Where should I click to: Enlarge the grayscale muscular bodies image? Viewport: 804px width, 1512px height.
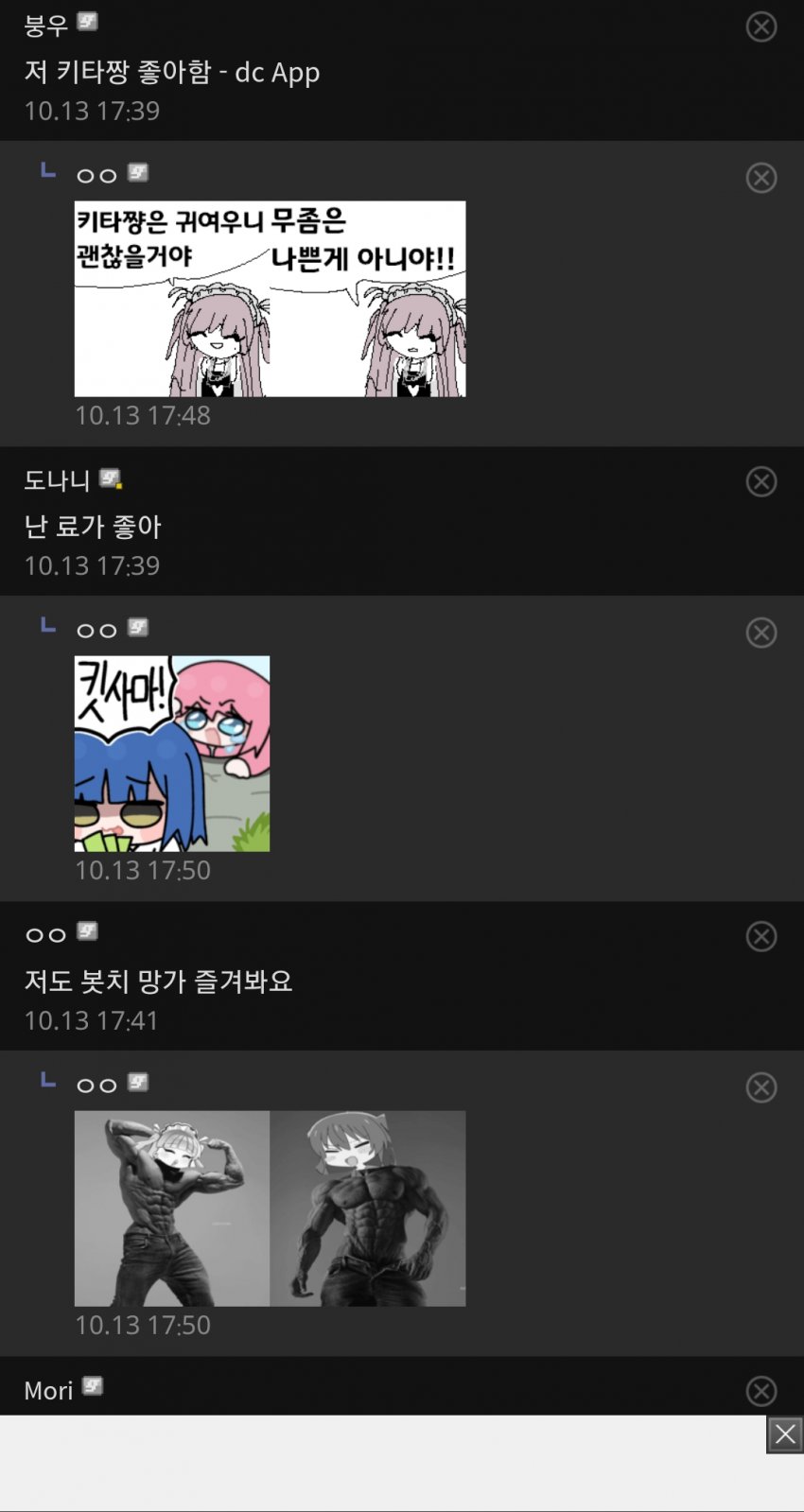click(270, 1208)
